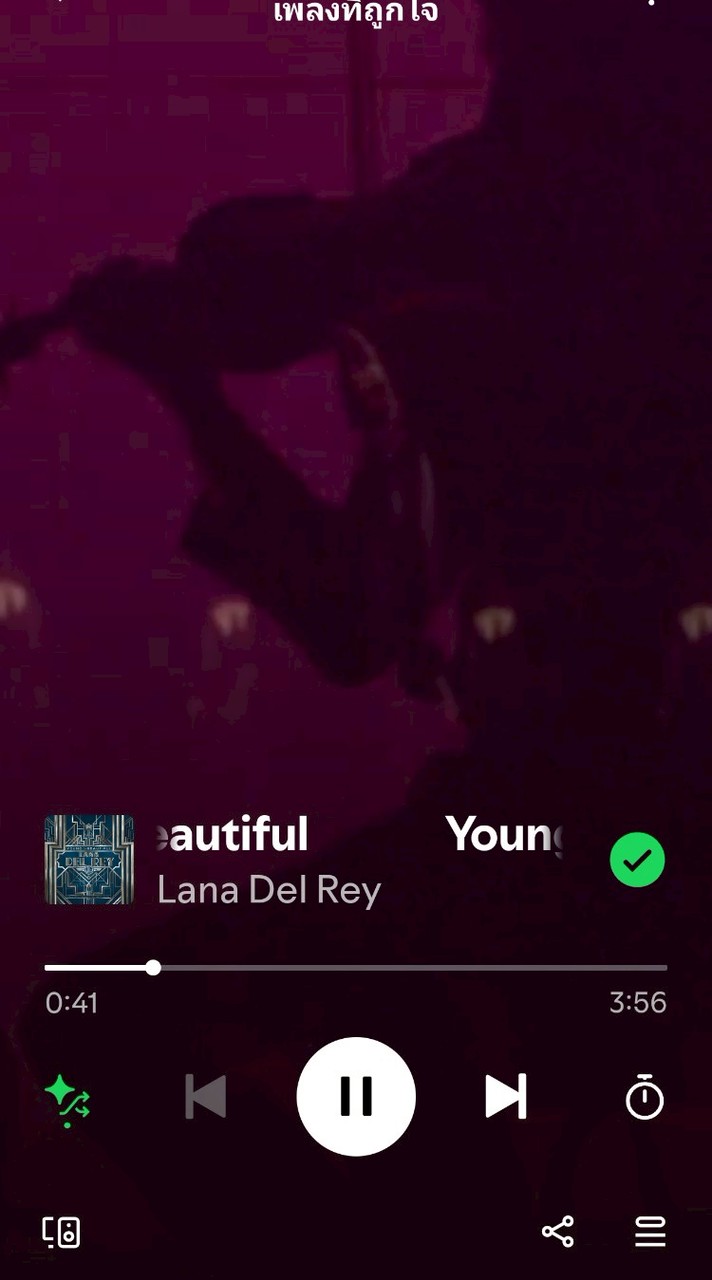Toggle the smart shuffle button
The width and height of the screenshot is (712, 1280).
pyautogui.click(x=67, y=1098)
